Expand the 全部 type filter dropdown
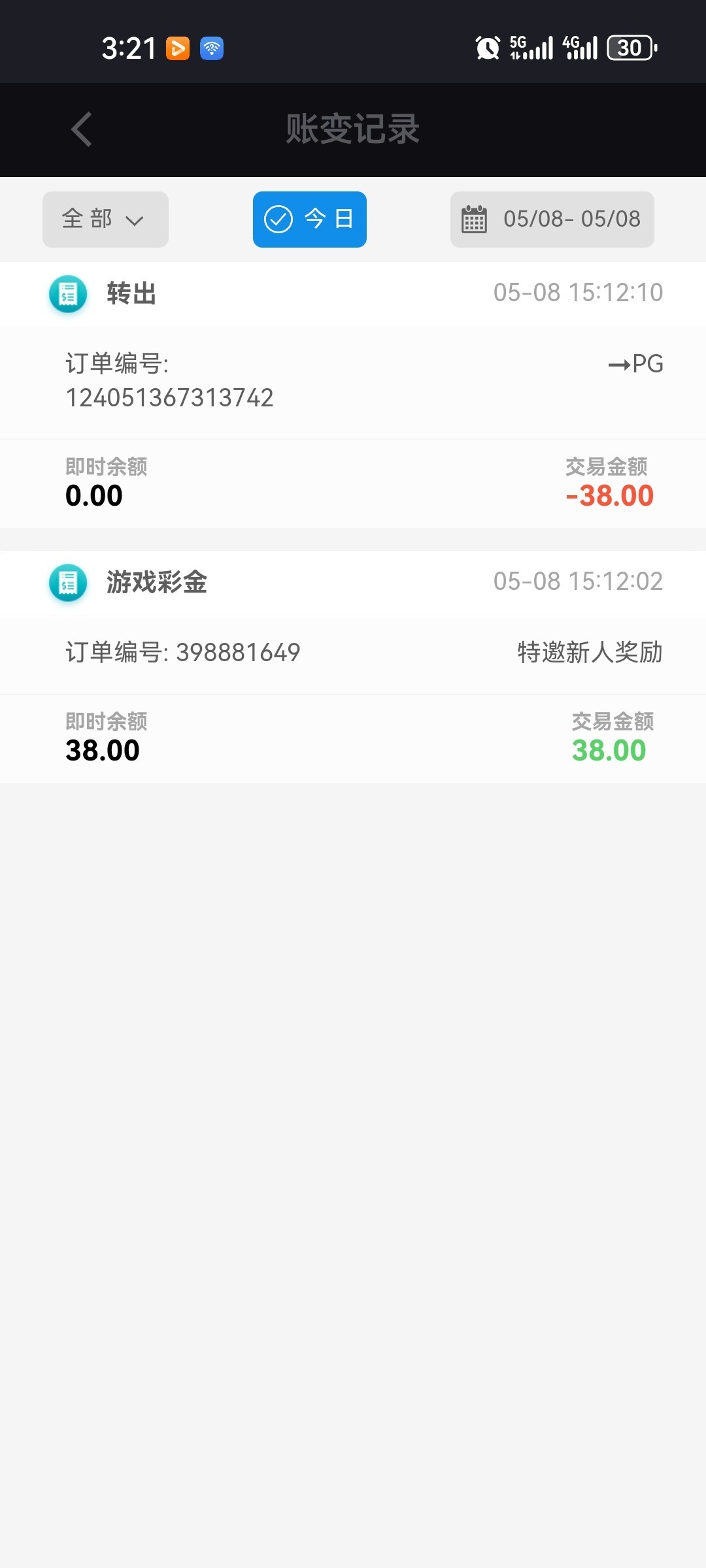 coord(105,220)
